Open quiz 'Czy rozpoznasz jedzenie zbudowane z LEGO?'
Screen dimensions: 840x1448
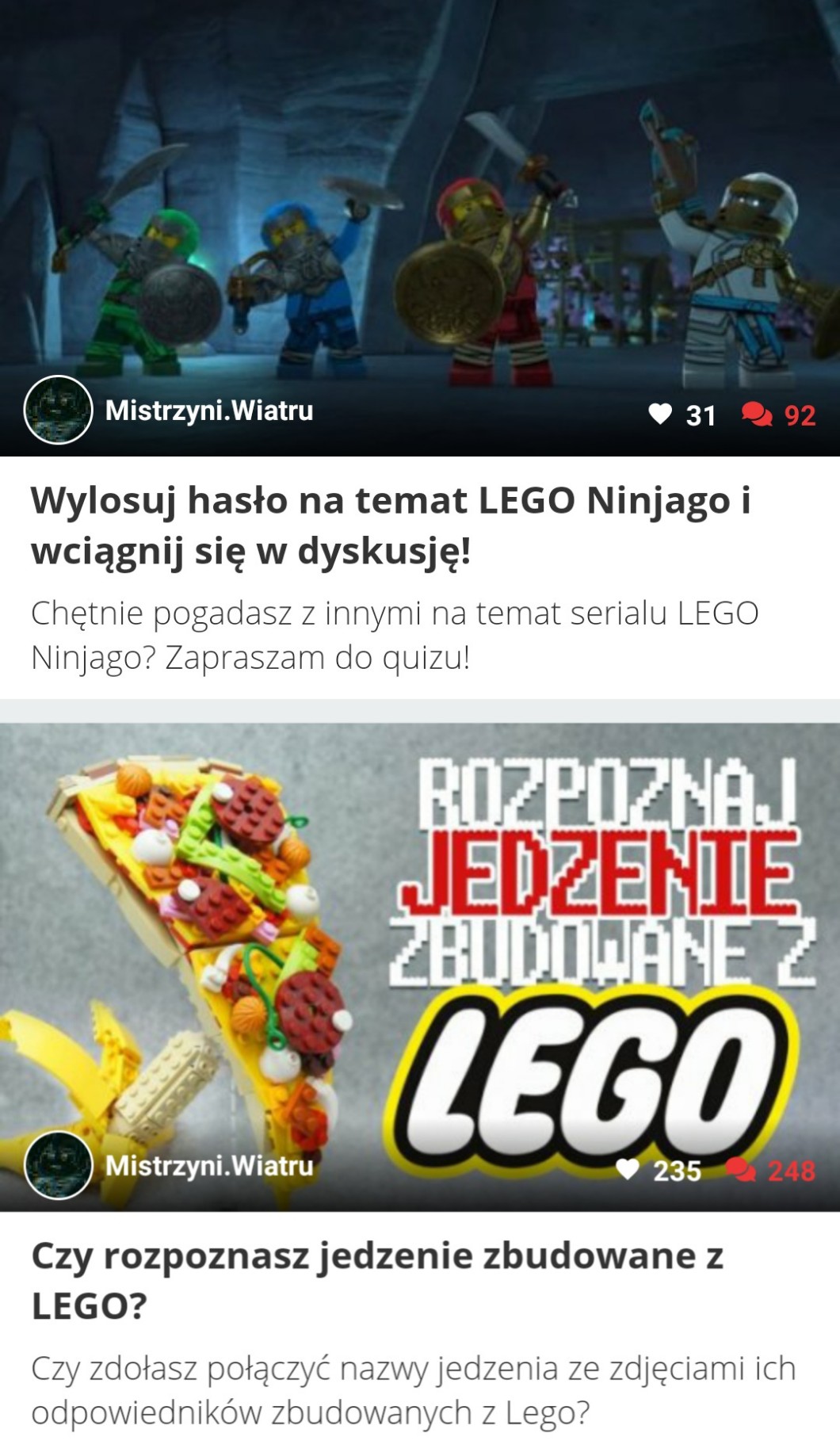click(x=376, y=1280)
